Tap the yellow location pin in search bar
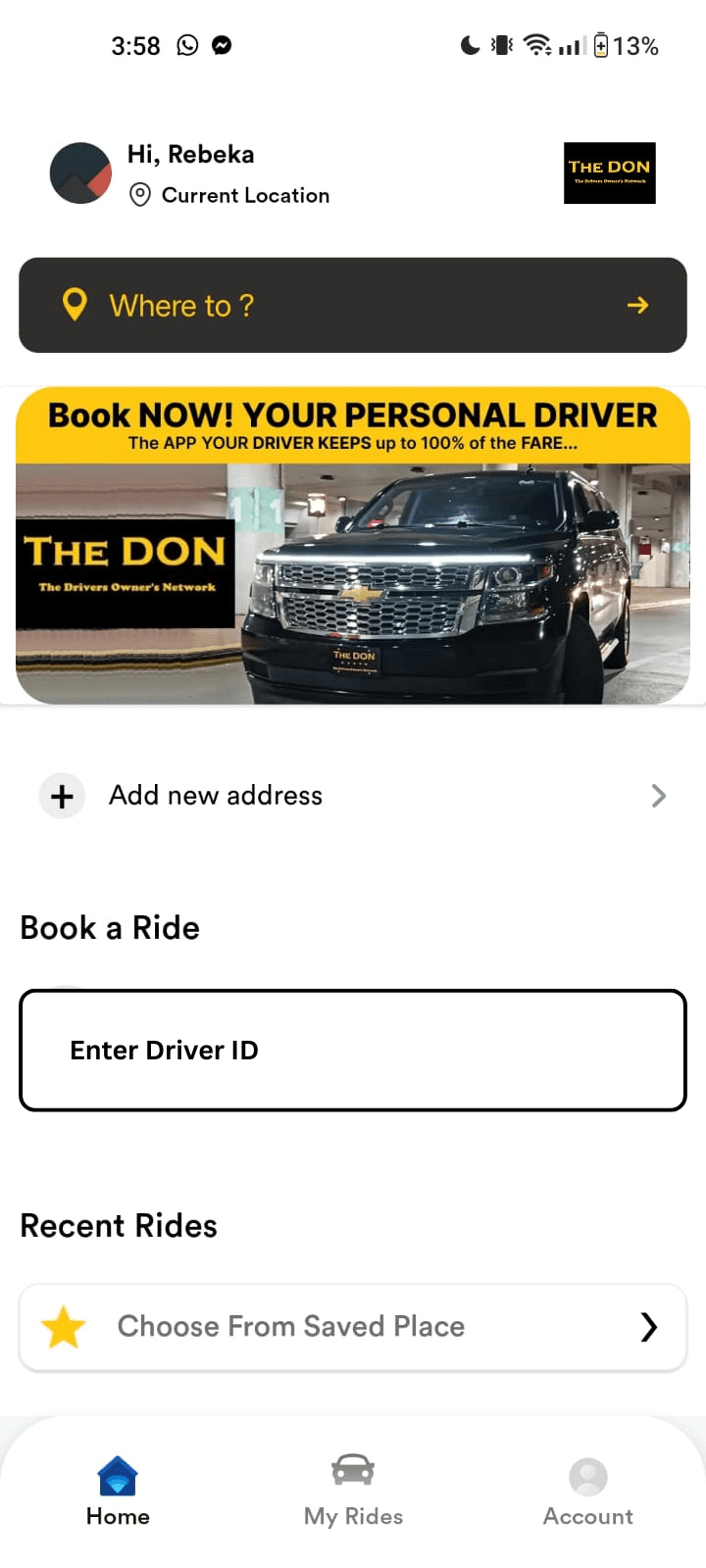 click(75, 305)
